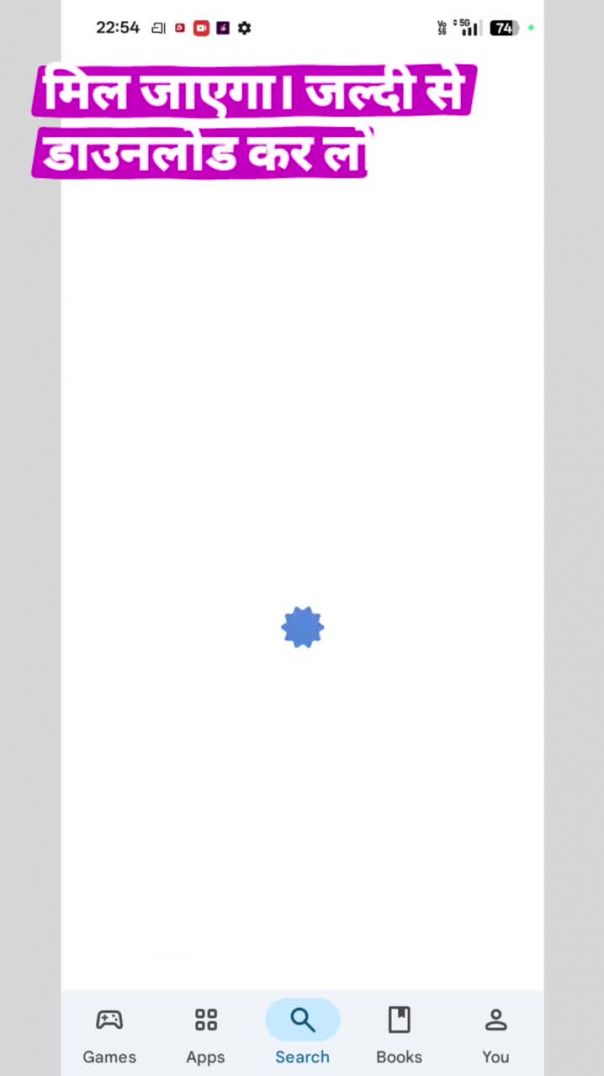Open the Apps tab
Image resolution: width=604 pixels, height=1076 pixels.
[x=205, y=1034]
